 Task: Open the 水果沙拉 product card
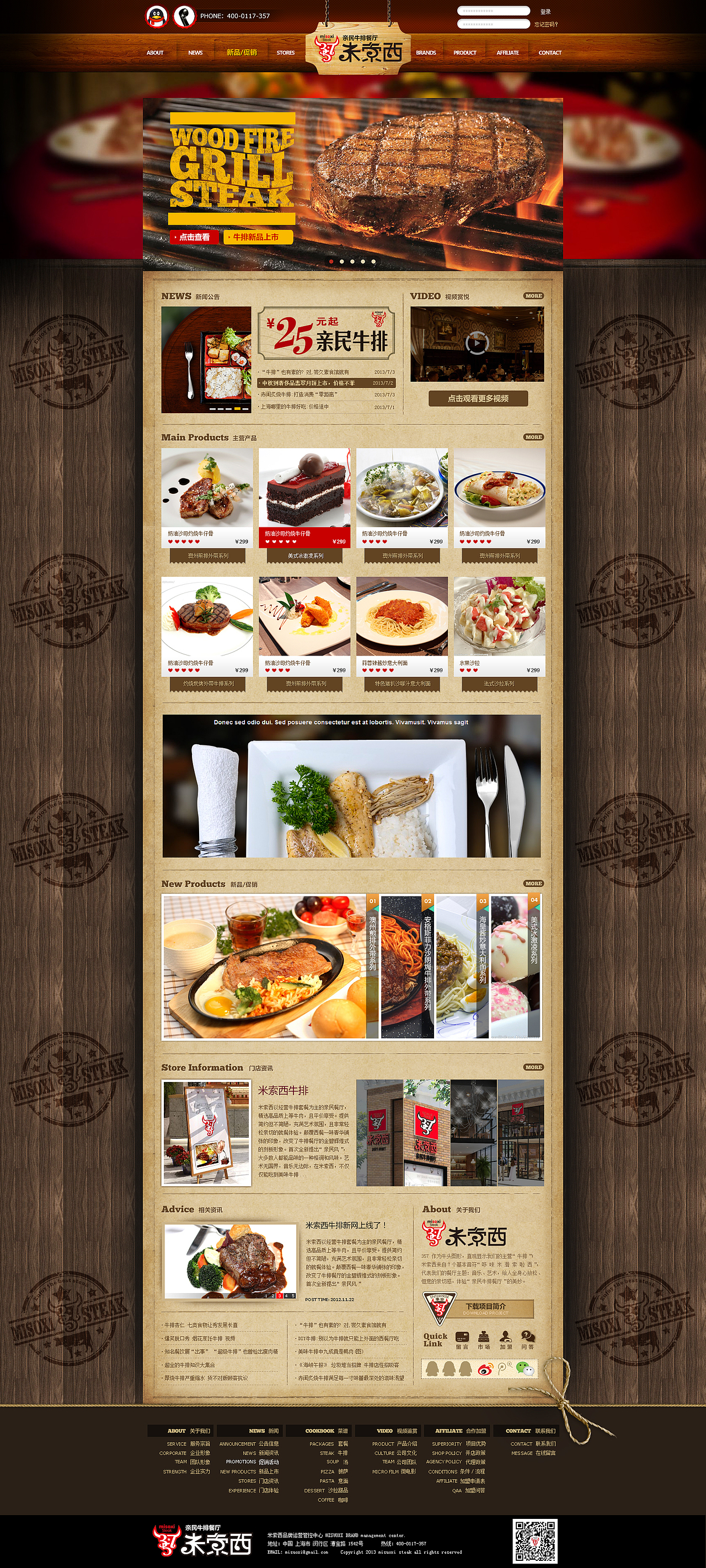coord(499,626)
